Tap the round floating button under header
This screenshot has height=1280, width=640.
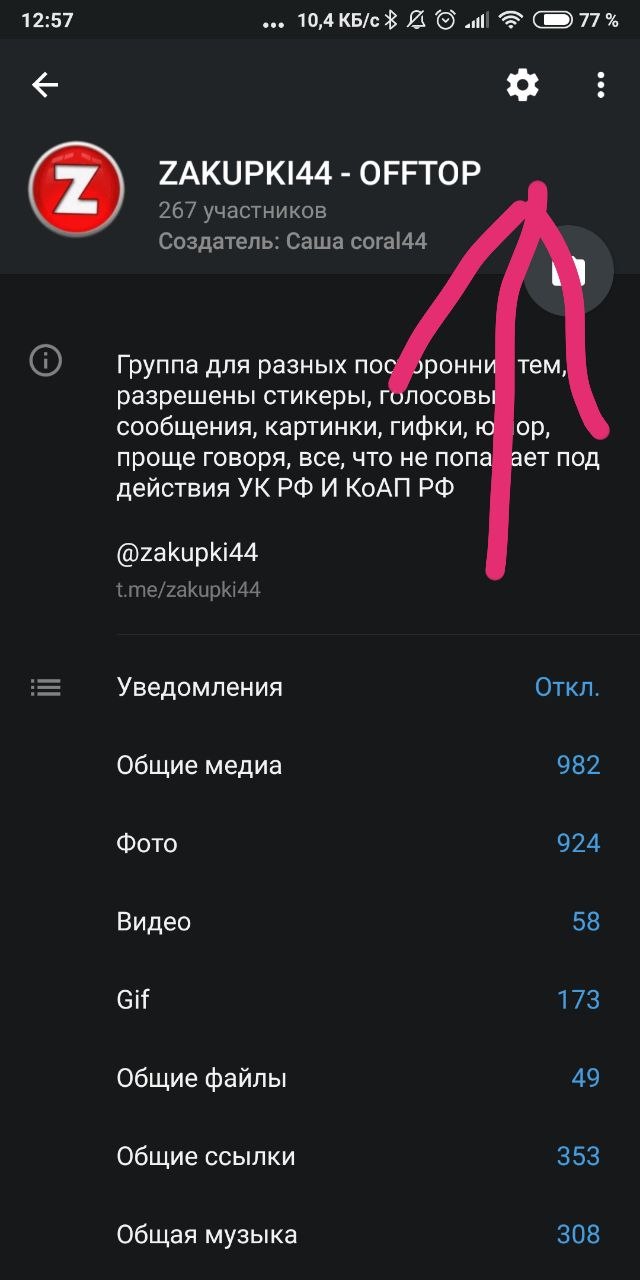pos(570,272)
